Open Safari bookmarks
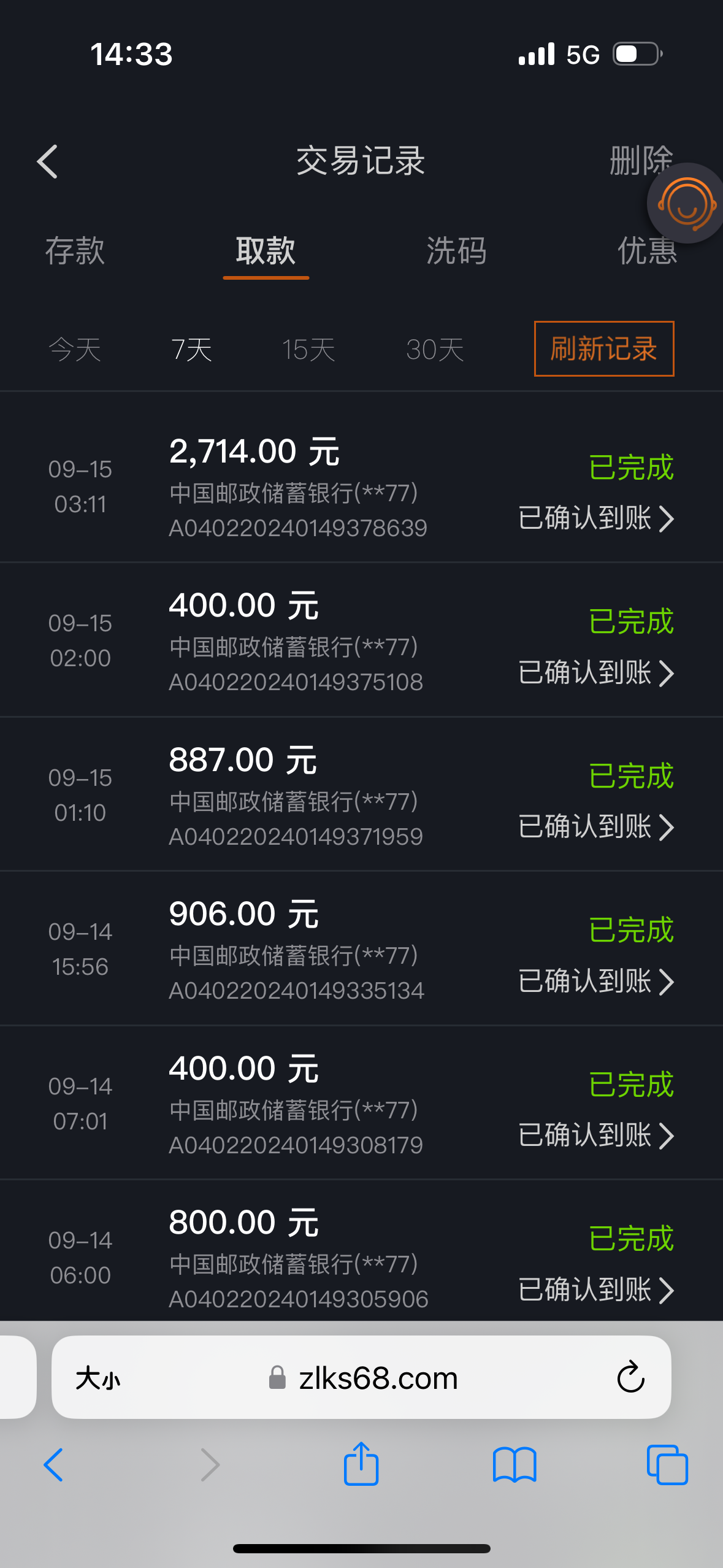The width and height of the screenshot is (723, 1568). [x=515, y=1464]
